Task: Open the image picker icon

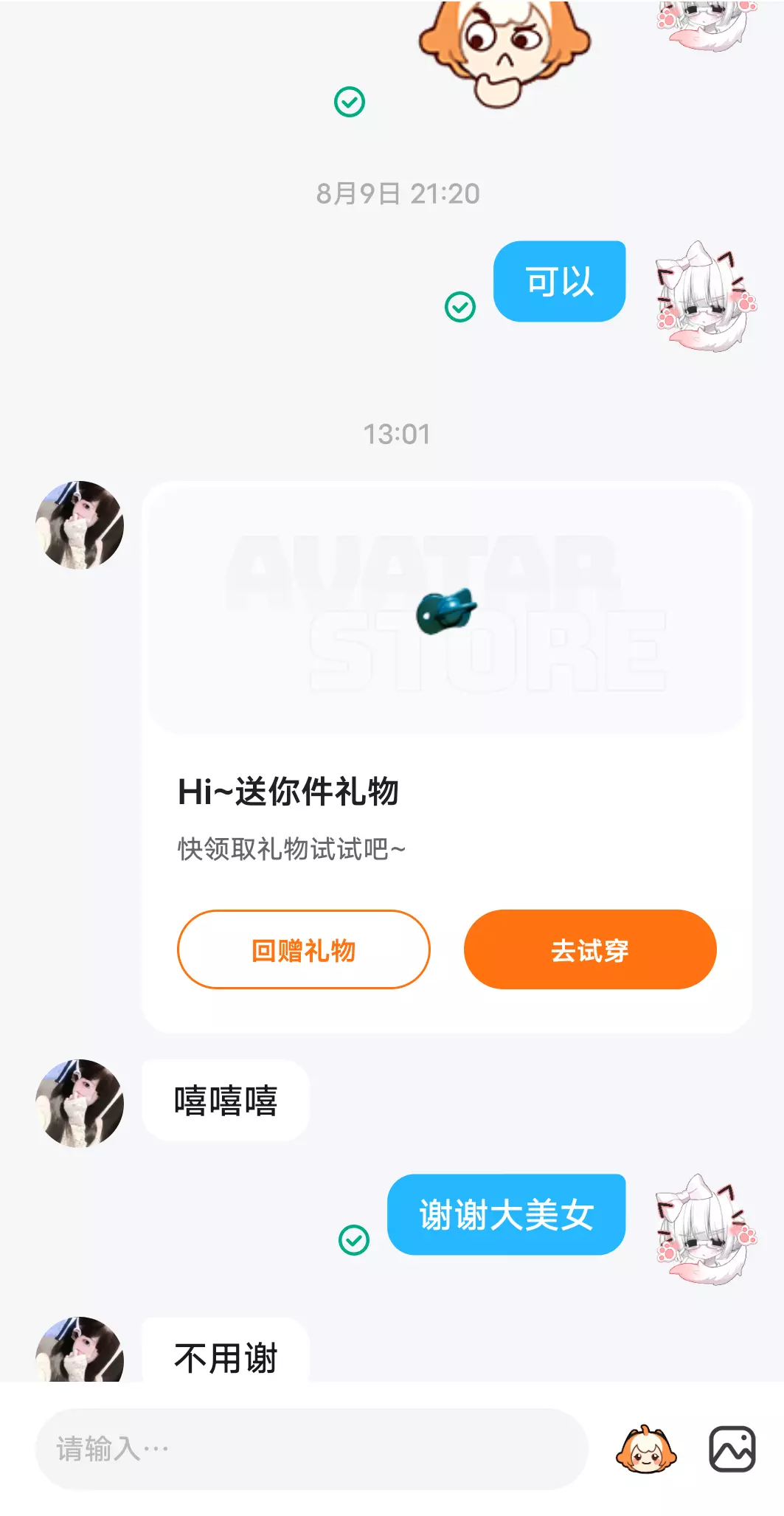Action: [732, 1449]
